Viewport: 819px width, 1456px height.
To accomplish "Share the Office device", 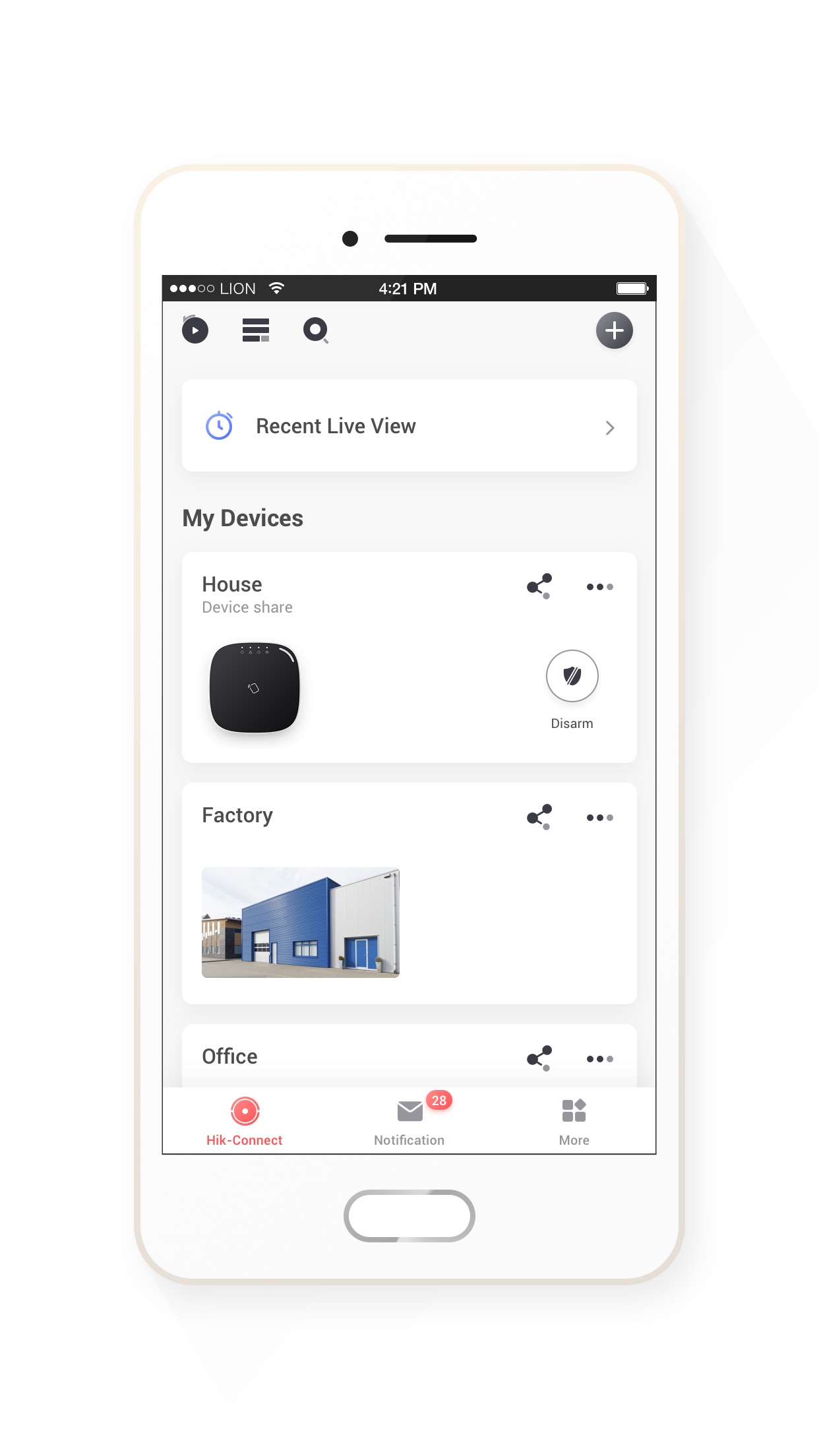I will tap(539, 1058).
